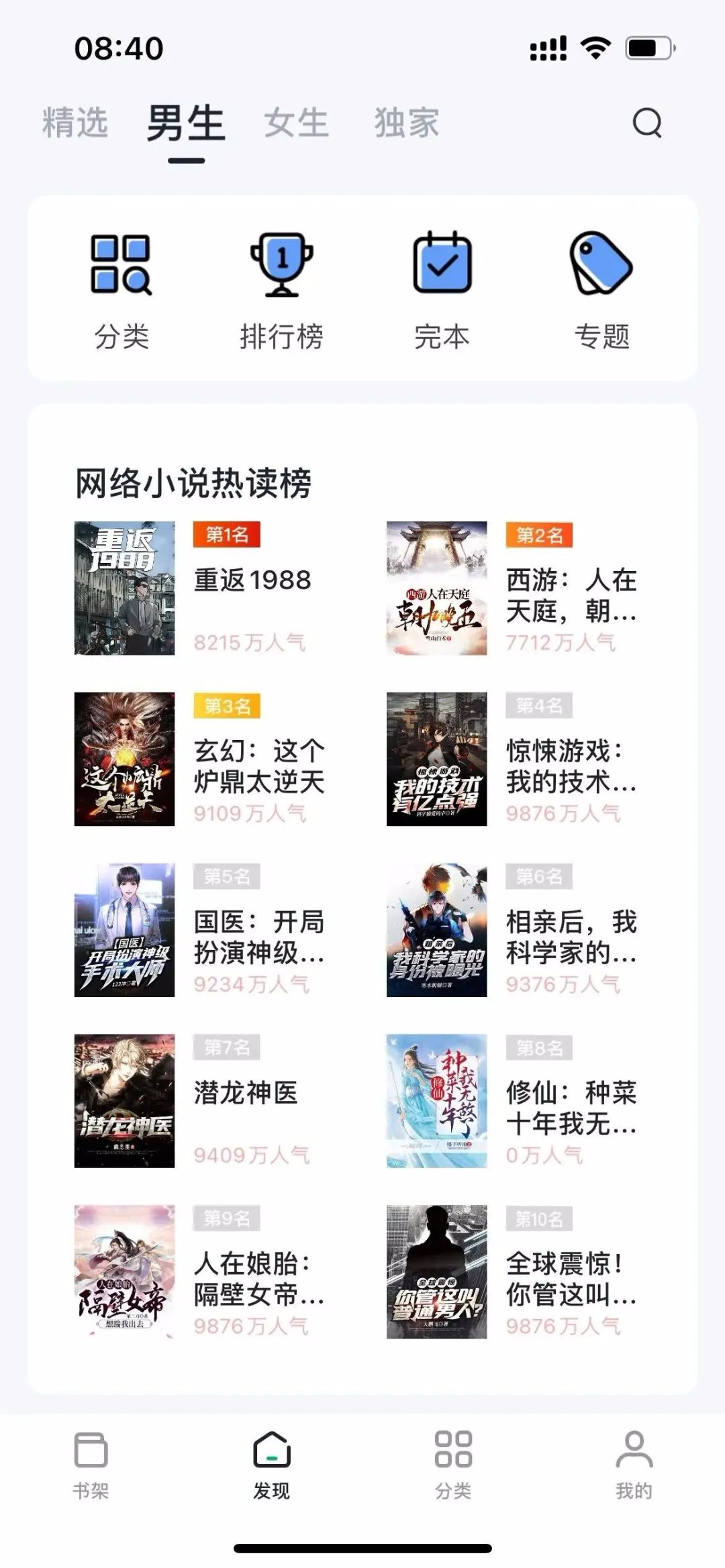725x1568 pixels.
Task: Go to the 书架 bookshelf tab
Action: (91, 1465)
